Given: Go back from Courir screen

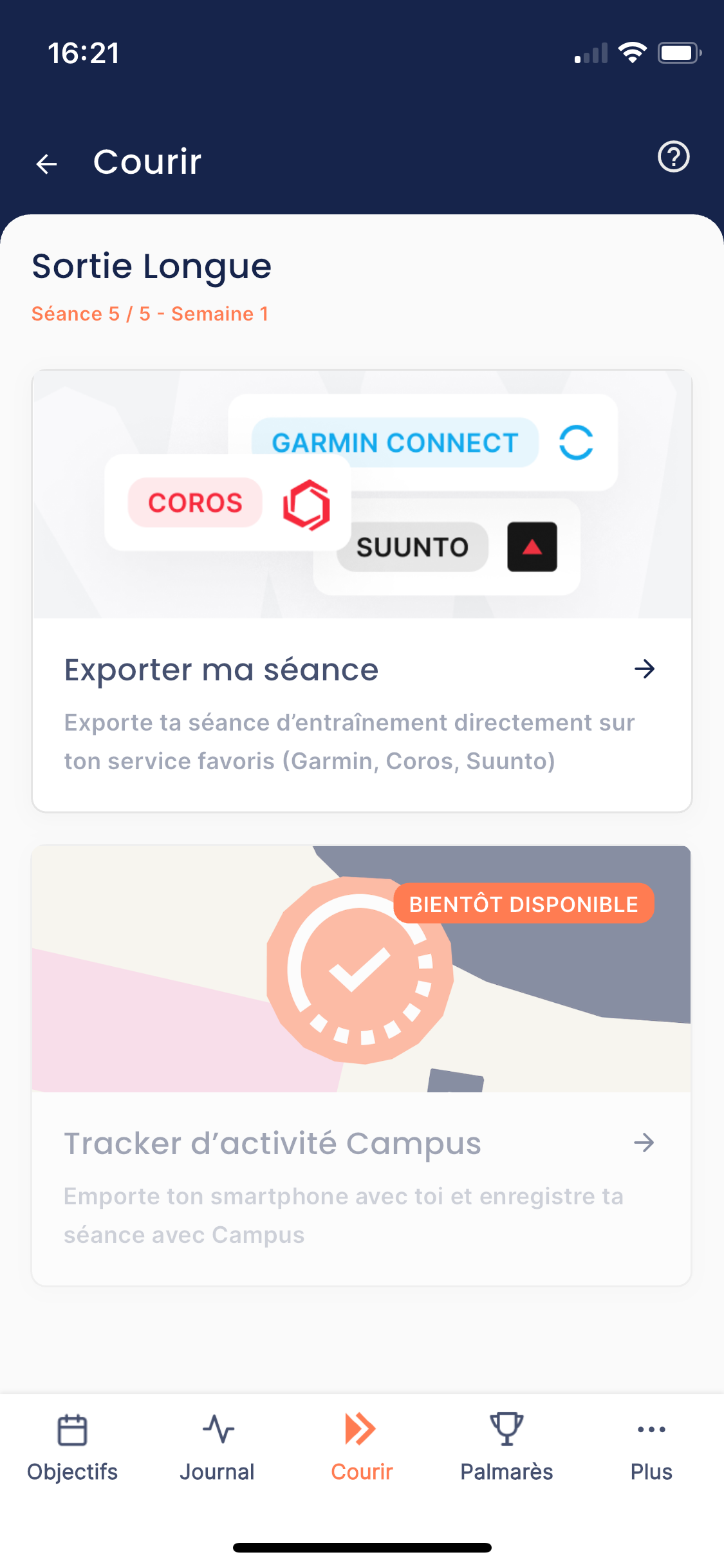Looking at the screenshot, I should [46, 163].
